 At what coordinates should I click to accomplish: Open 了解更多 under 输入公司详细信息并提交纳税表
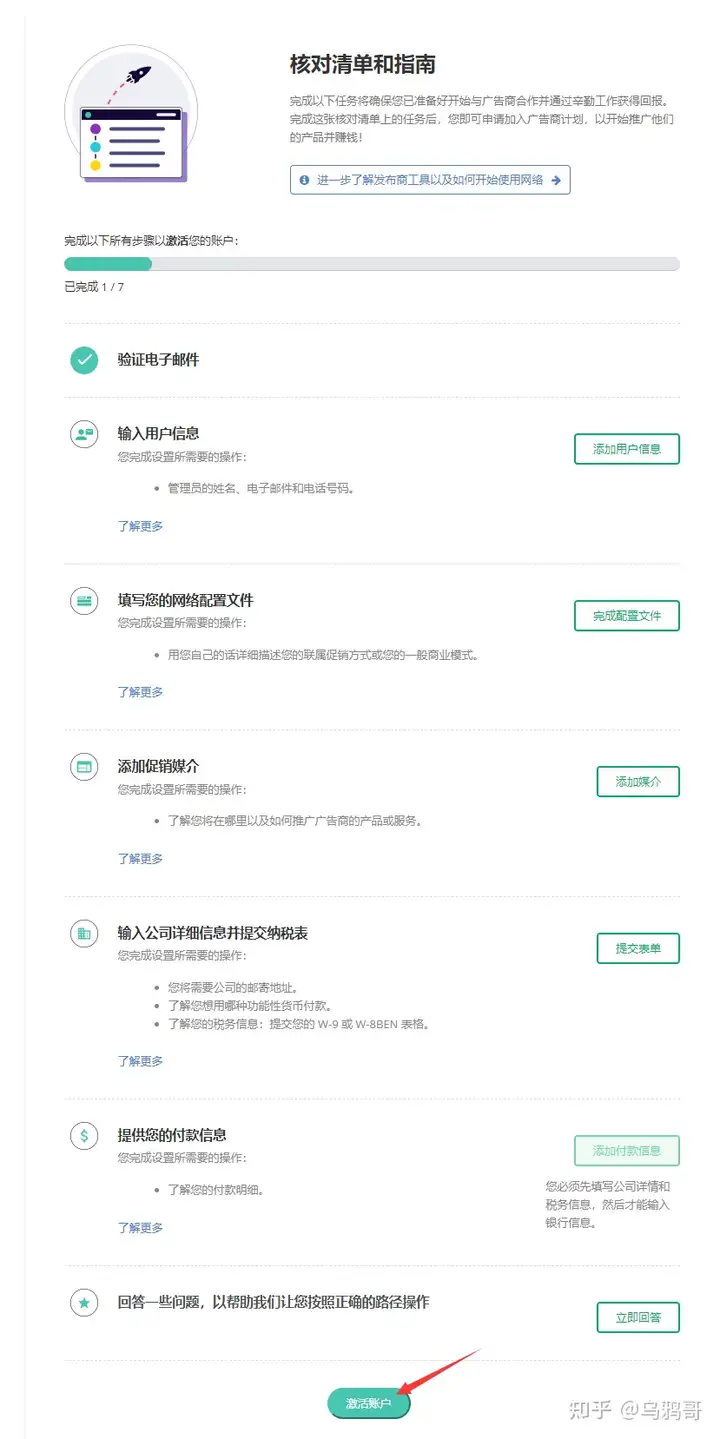point(140,1061)
